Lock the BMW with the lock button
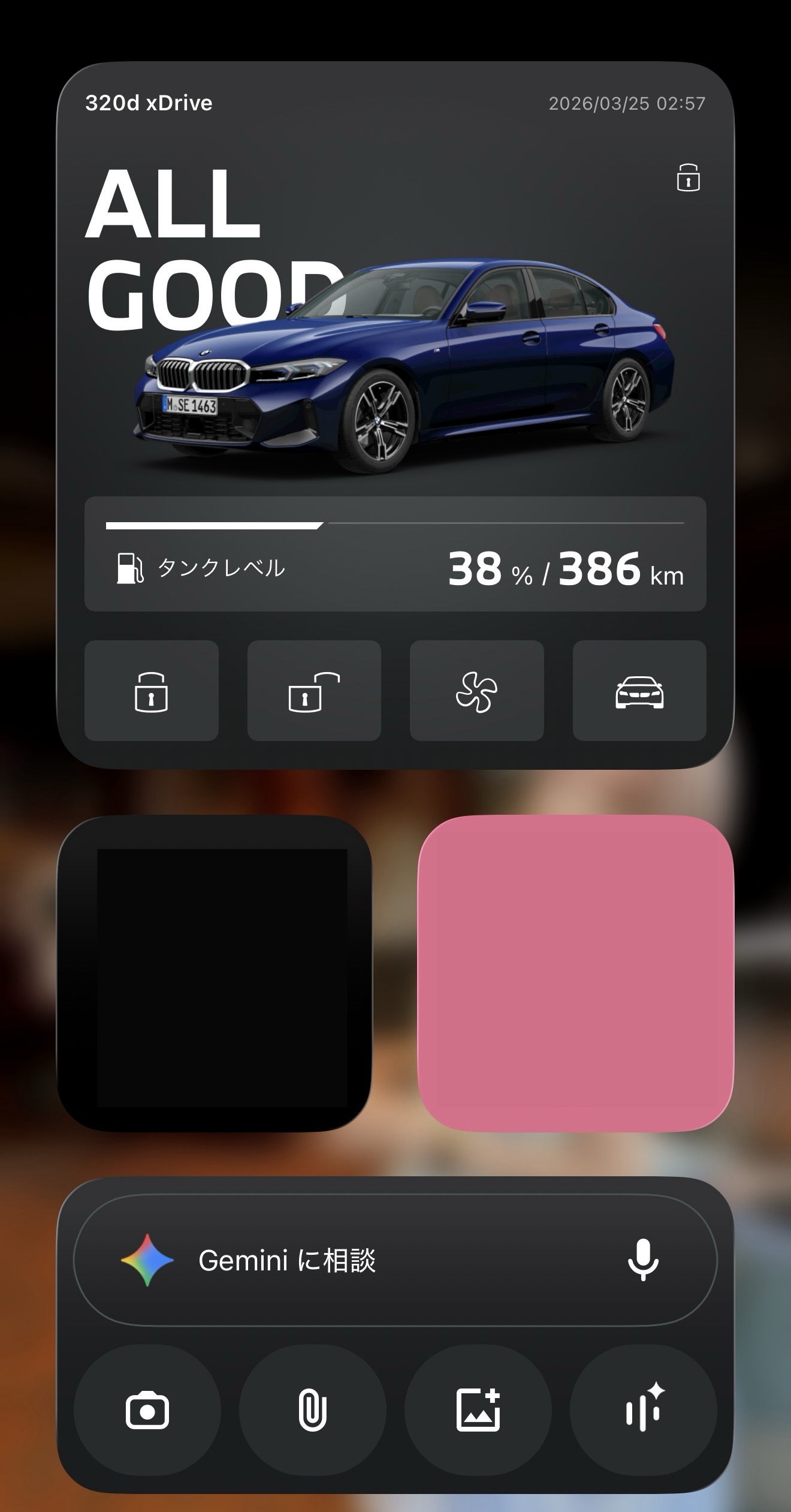The image size is (791, 1512). 151,691
